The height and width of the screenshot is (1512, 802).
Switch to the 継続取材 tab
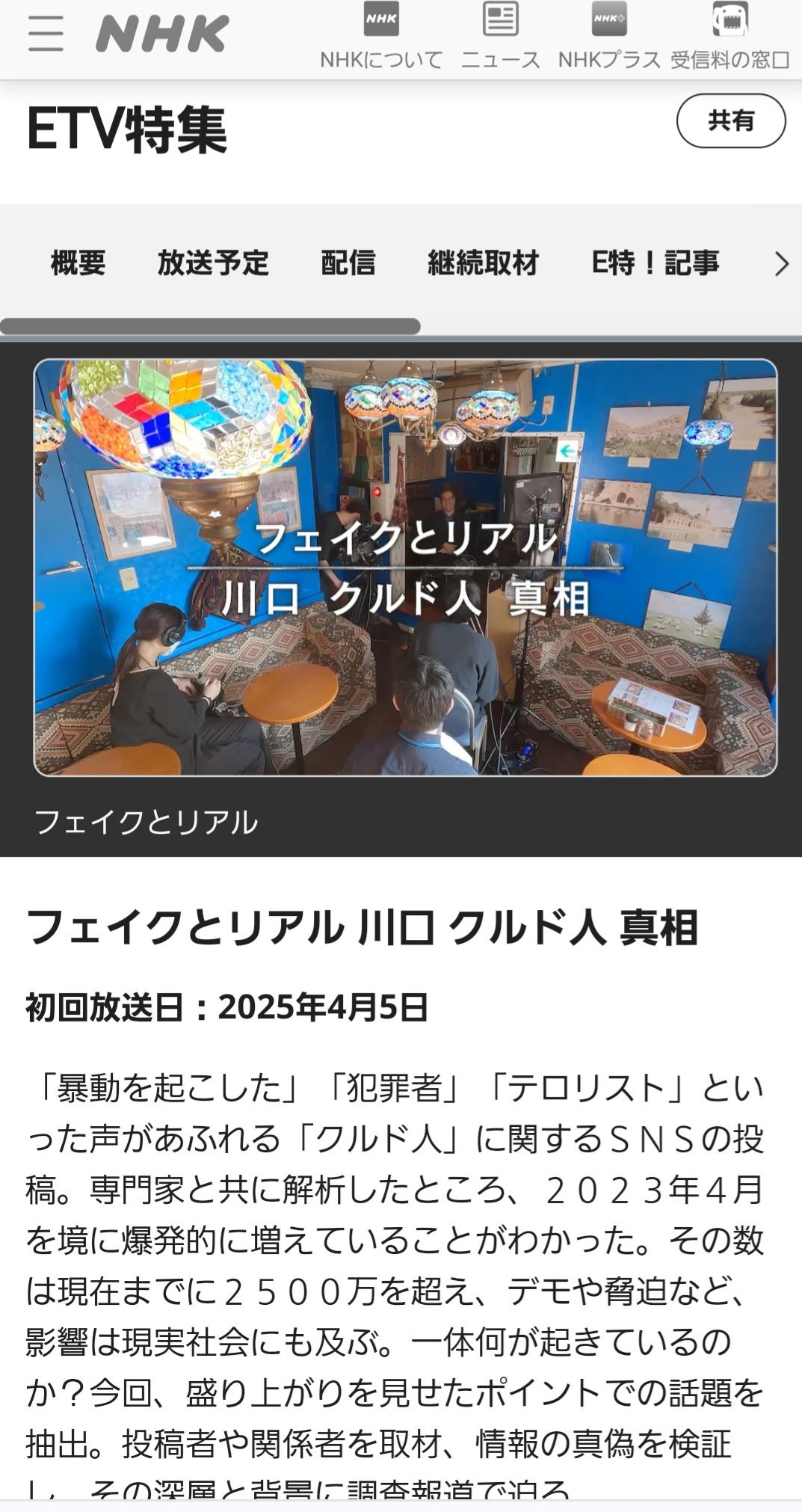[x=484, y=263]
